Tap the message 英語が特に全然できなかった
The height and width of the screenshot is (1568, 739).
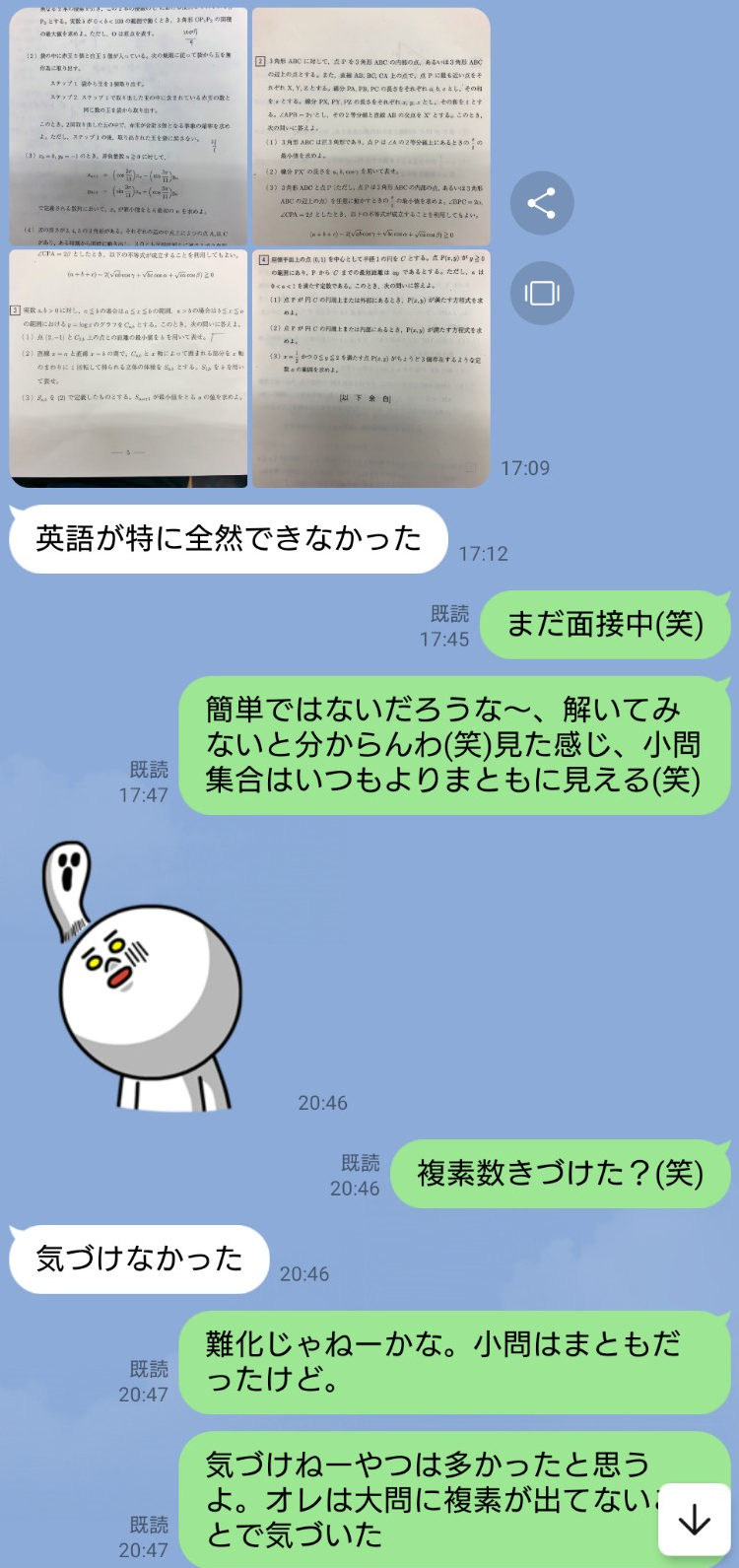pyautogui.click(x=226, y=537)
